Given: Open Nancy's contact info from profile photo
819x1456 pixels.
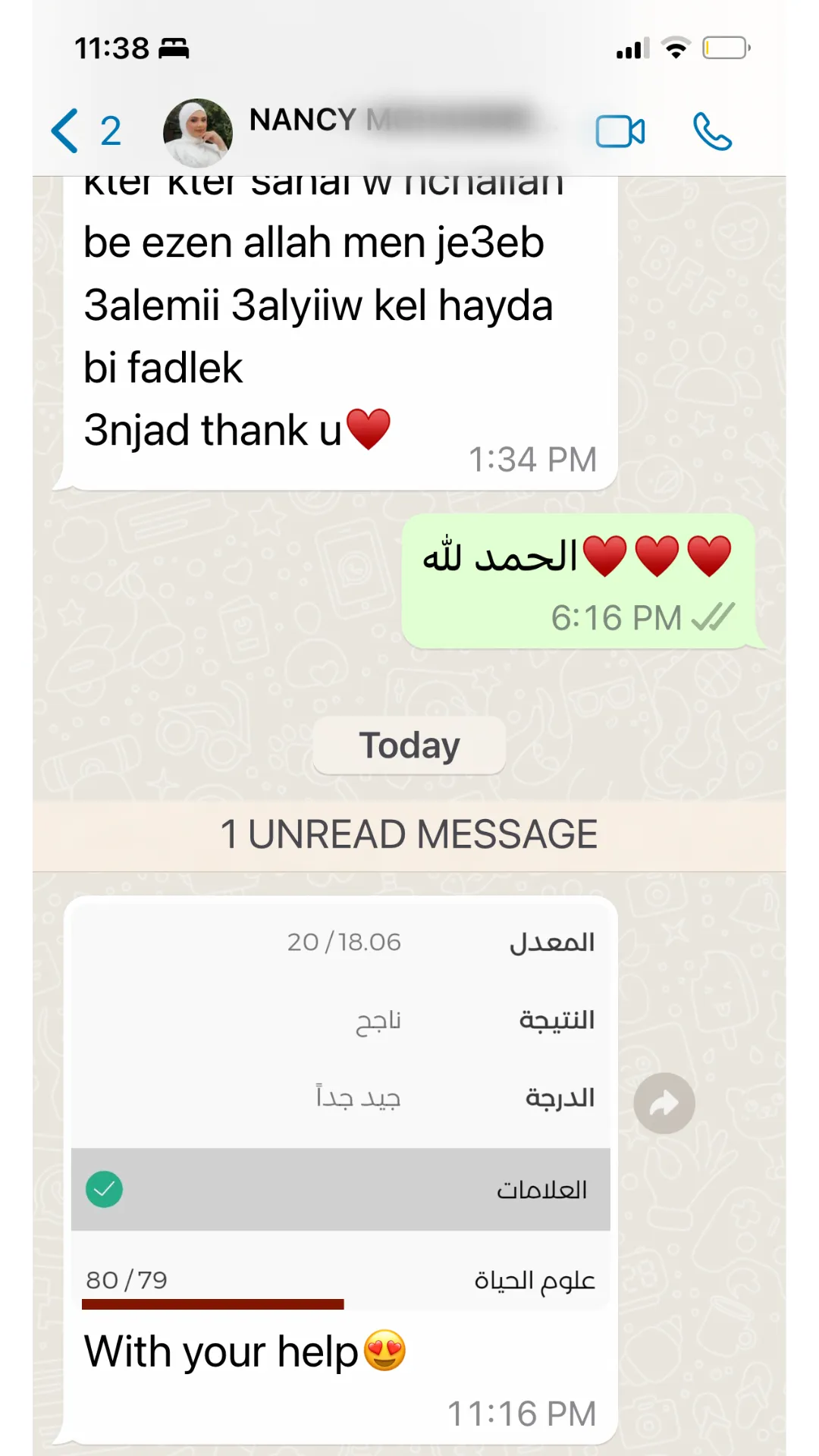Looking at the screenshot, I should 198,133.
